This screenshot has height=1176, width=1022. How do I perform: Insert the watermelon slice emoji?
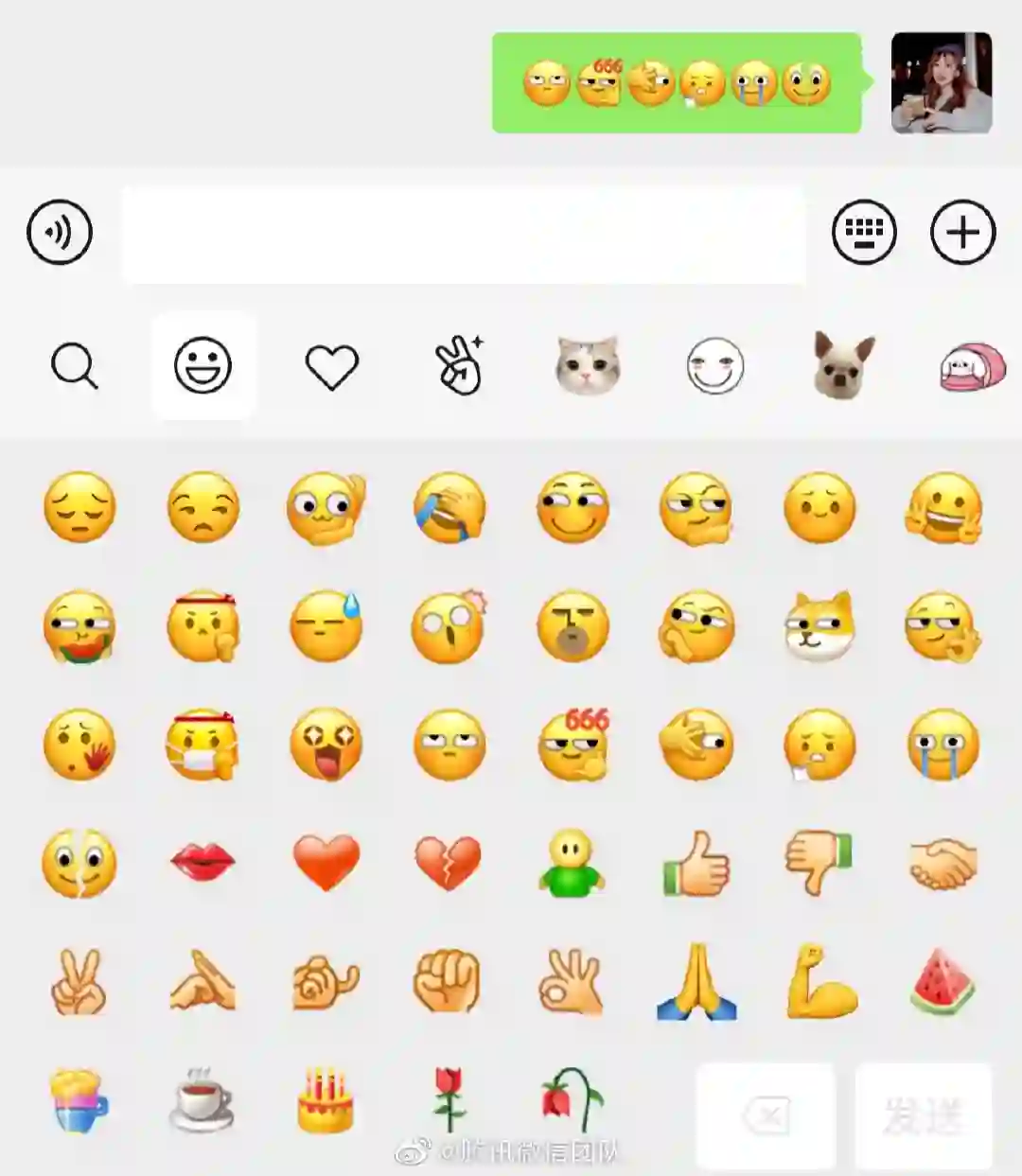point(943,982)
